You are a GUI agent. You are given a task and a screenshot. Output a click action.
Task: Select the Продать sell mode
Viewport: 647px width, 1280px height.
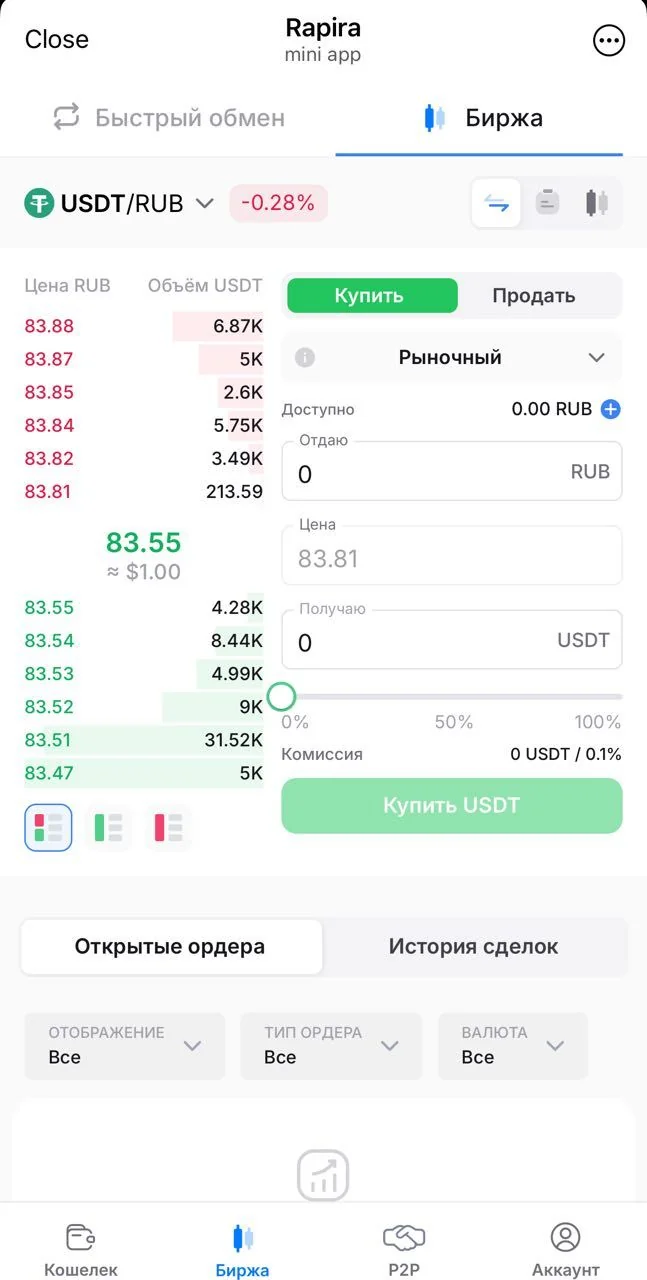pyautogui.click(x=534, y=296)
